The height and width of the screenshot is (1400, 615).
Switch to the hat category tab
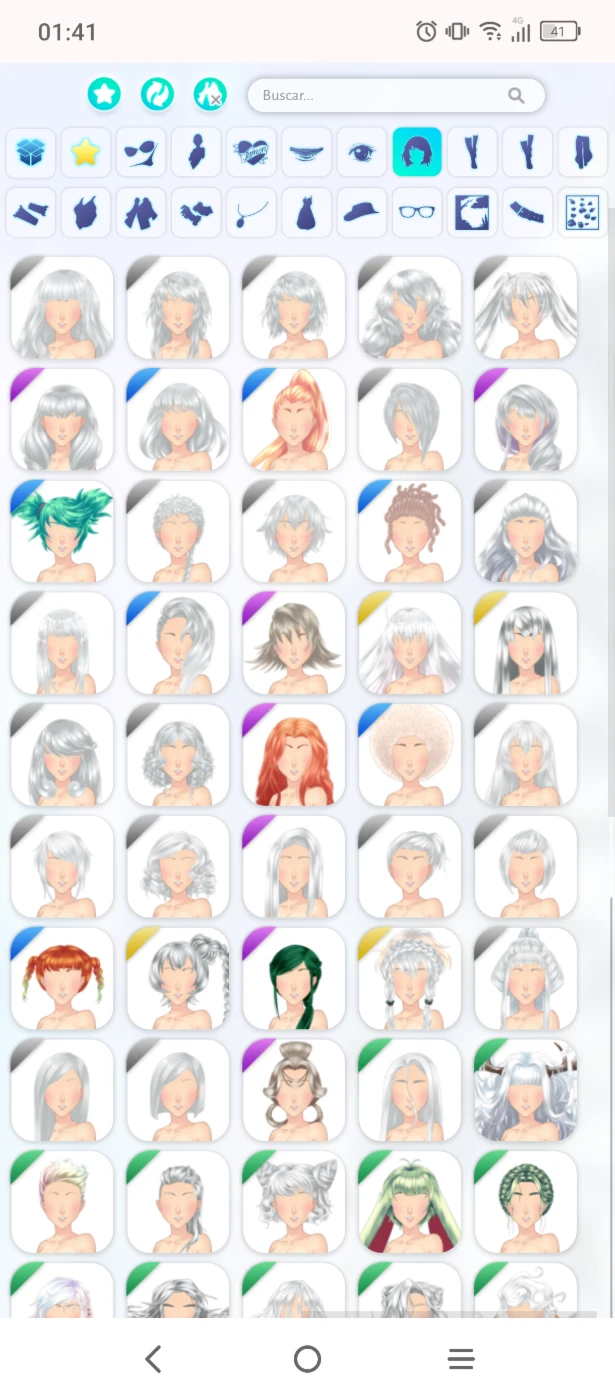pyautogui.click(x=362, y=212)
